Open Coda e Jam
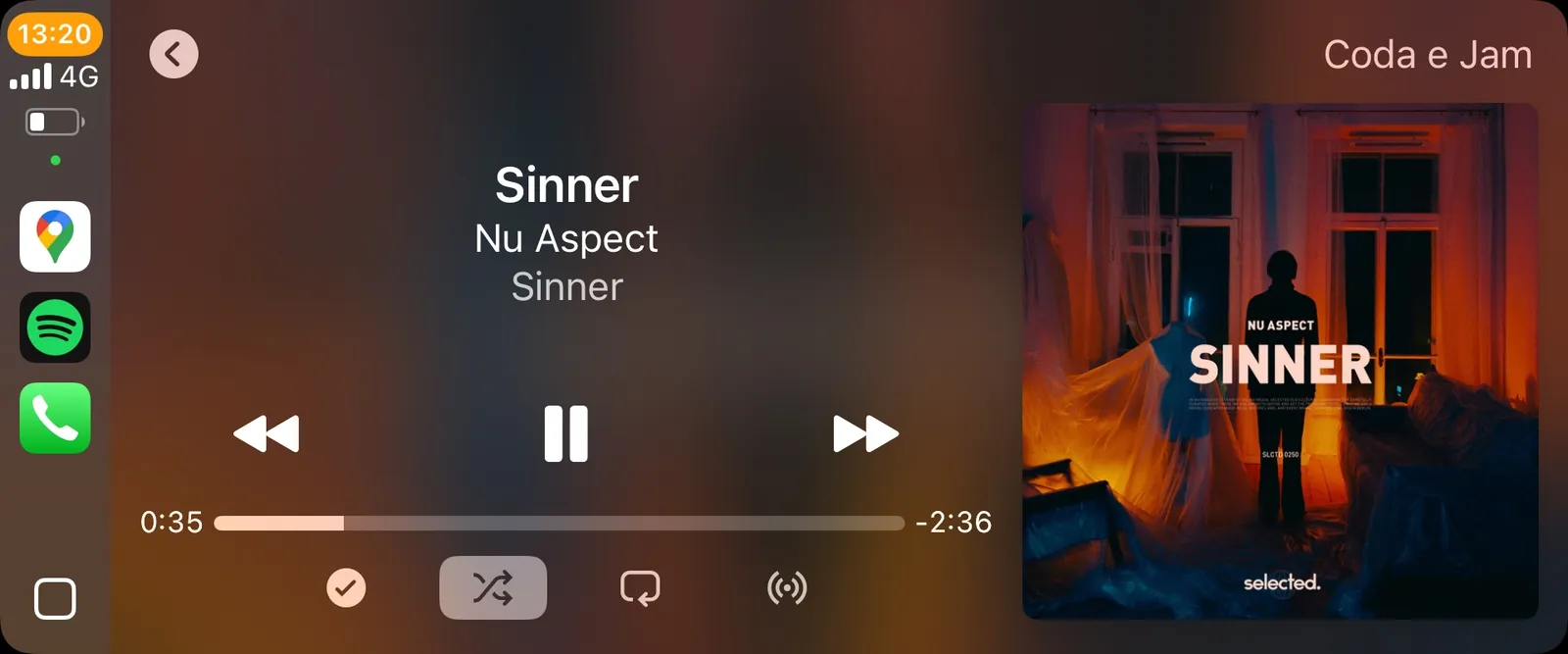The image size is (1568, 654). pos(1427,55)
